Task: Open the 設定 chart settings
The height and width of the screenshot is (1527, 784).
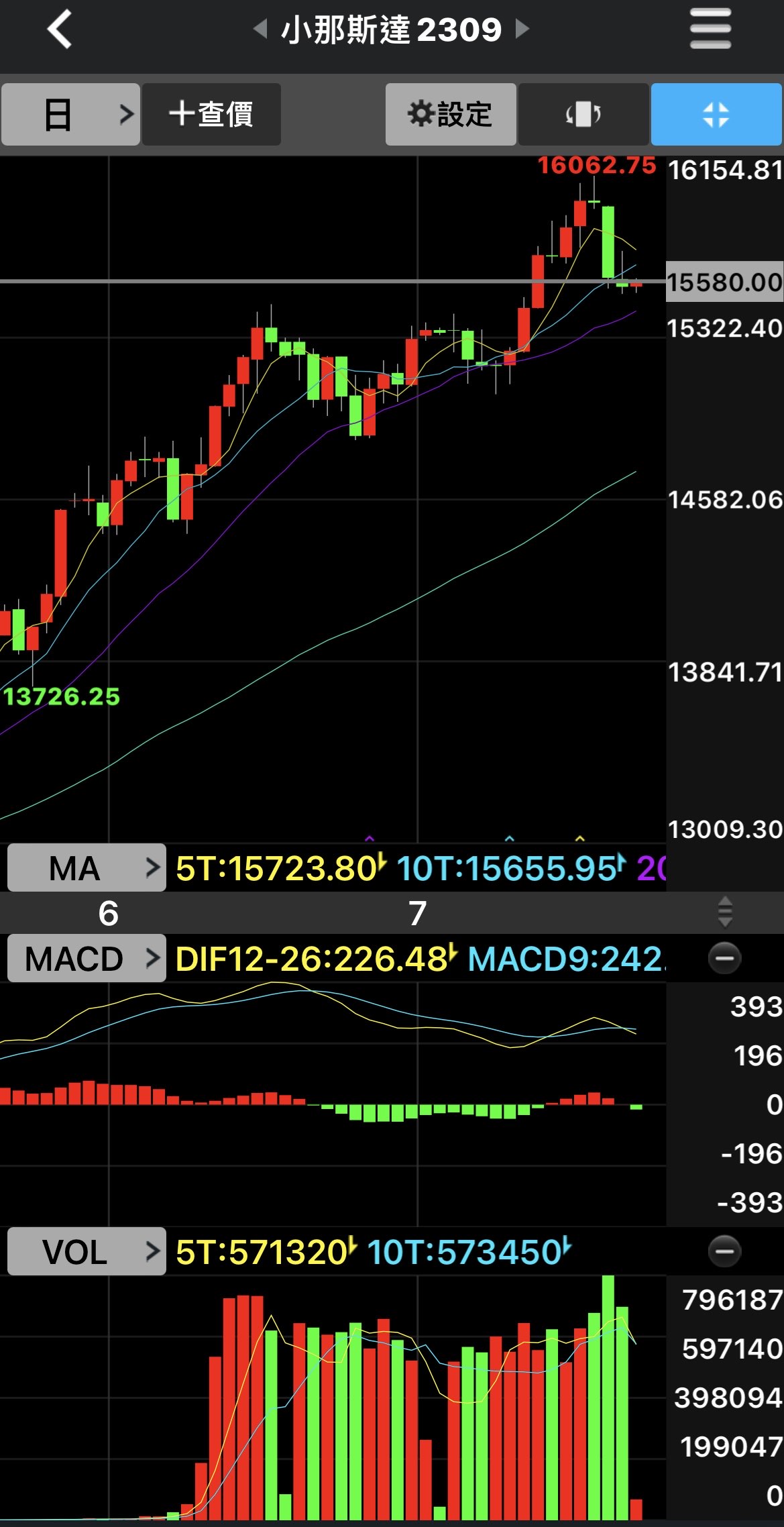Action: [450, 115]
